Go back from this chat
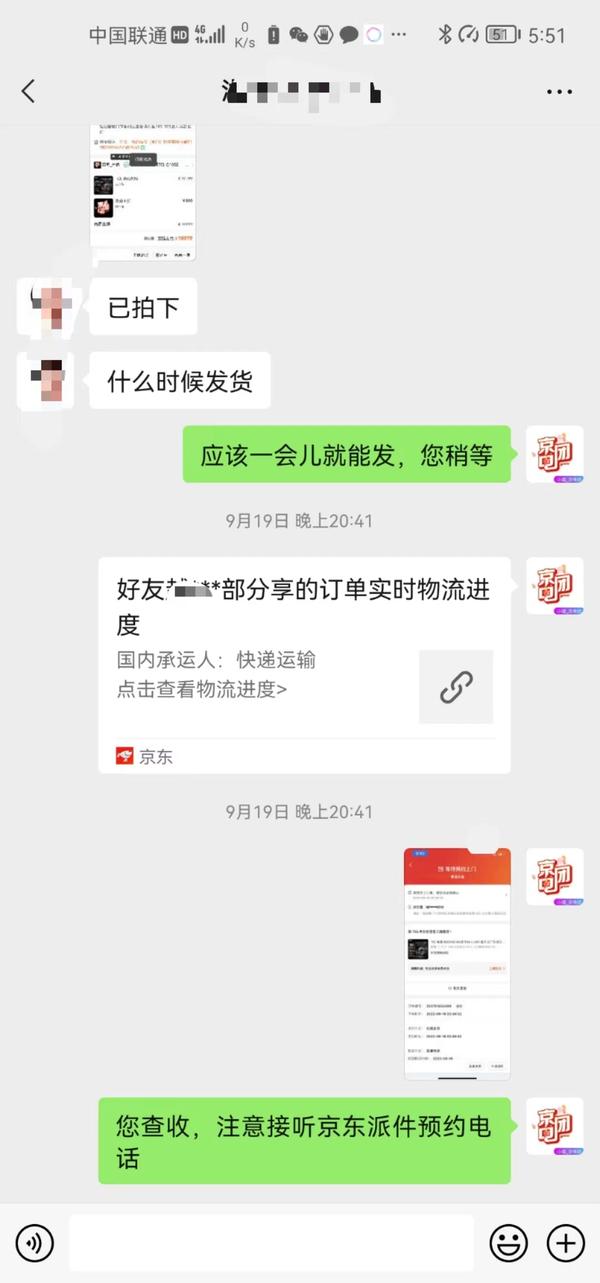The image size is (600, 1283). [28, 92]
